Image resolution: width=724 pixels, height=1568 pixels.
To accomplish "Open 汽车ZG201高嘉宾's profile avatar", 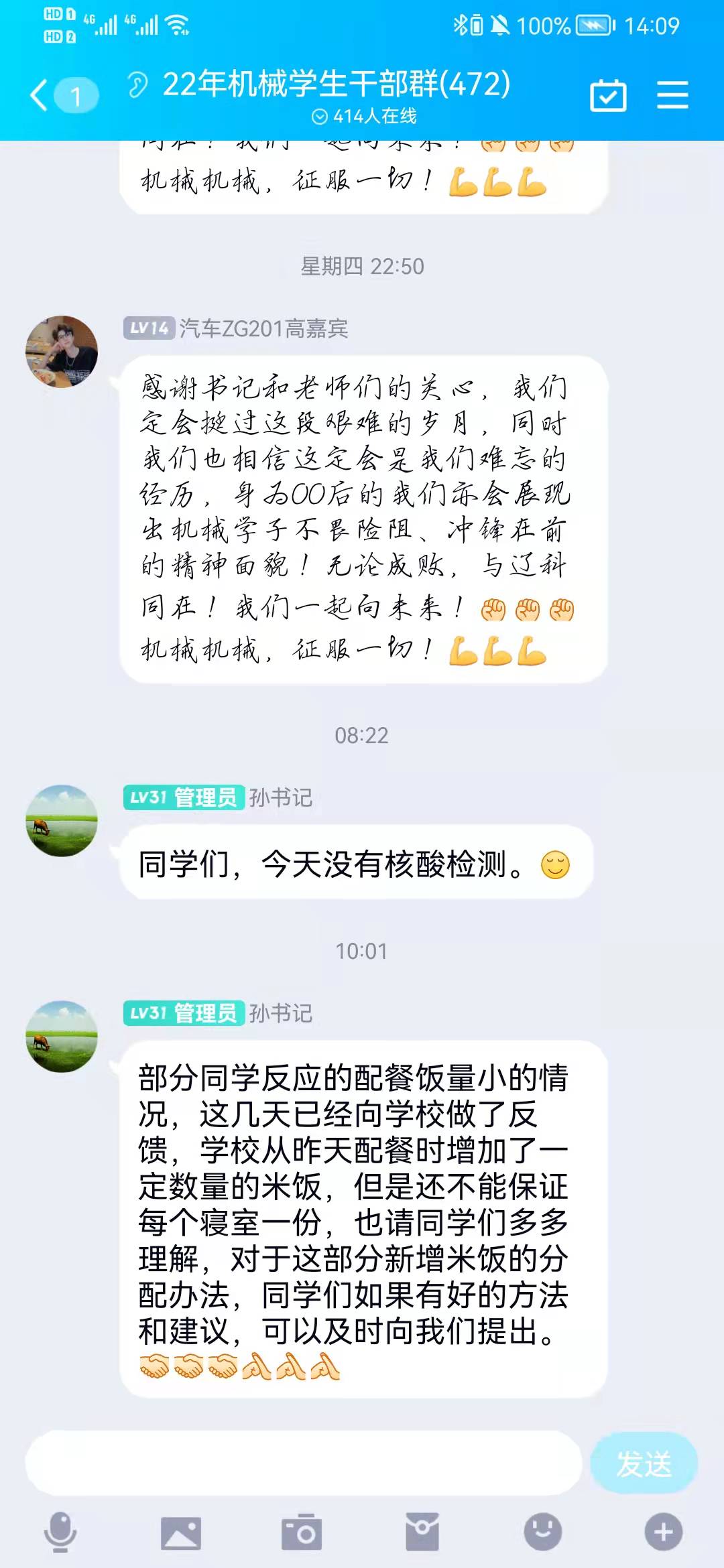I will coord(62,352).
